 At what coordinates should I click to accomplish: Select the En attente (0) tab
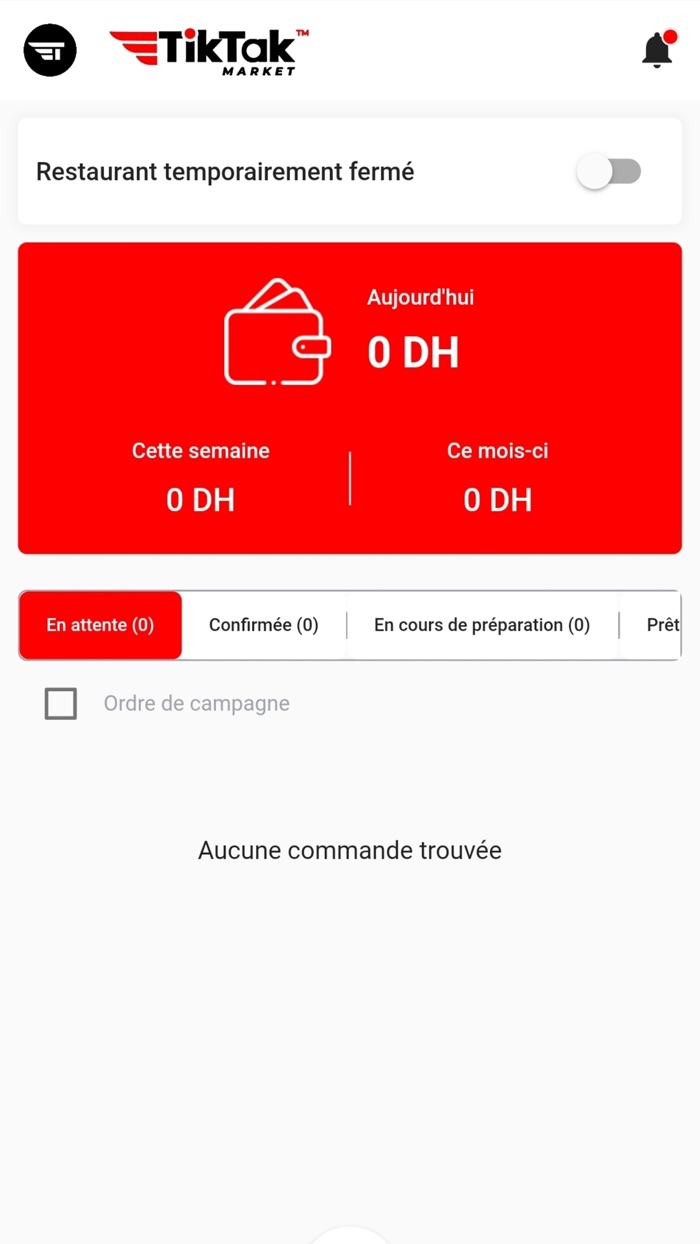click(x=100, y=625)
